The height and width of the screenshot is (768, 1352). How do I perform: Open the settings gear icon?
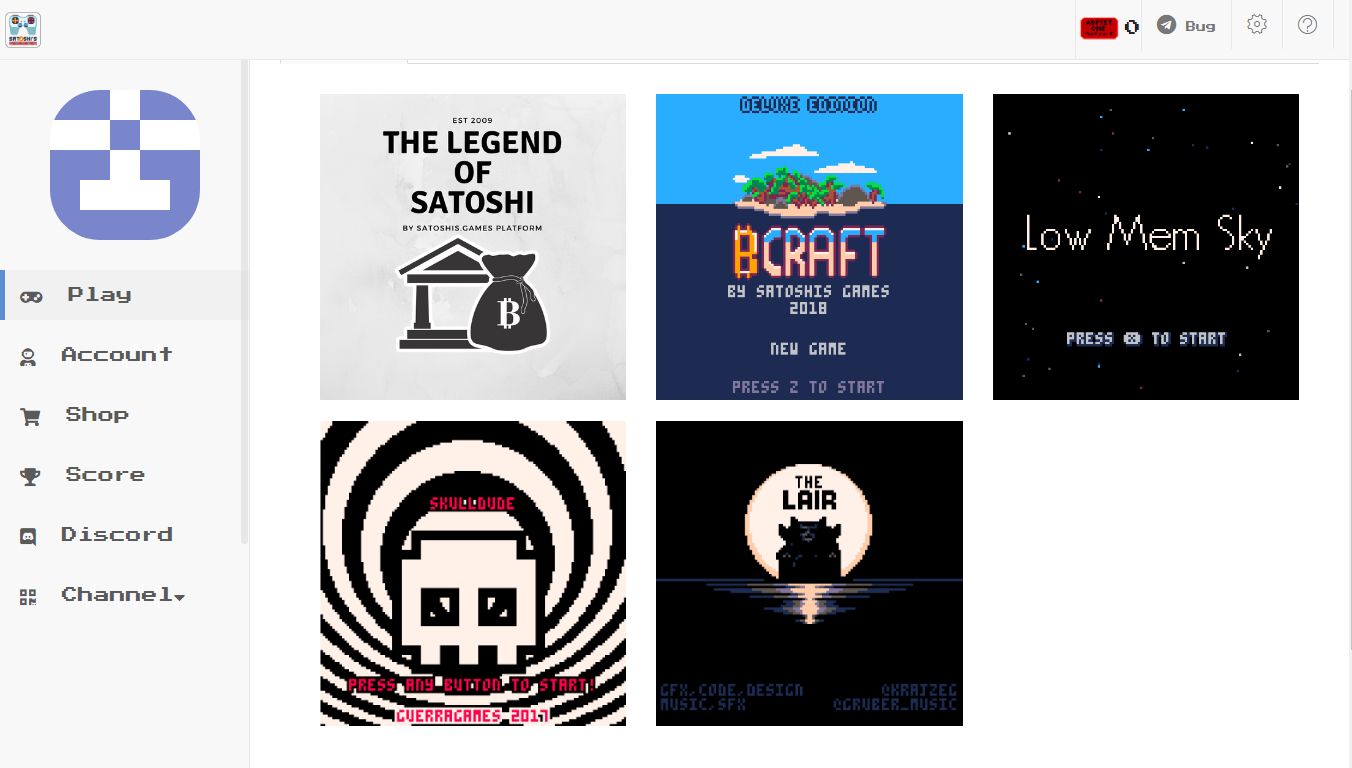(1256, 25)
